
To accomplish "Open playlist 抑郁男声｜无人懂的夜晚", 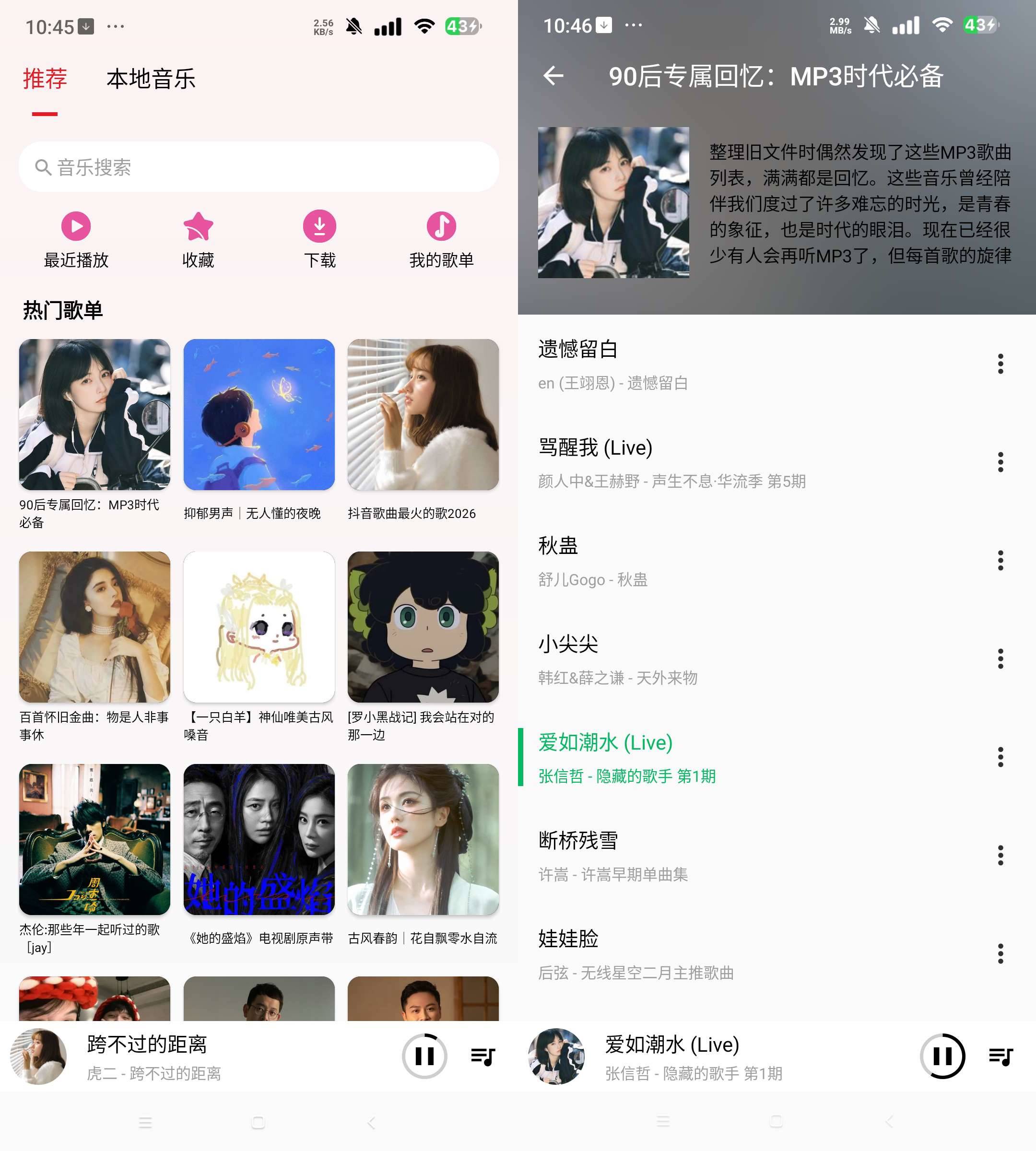I will (x=259, y=415).
